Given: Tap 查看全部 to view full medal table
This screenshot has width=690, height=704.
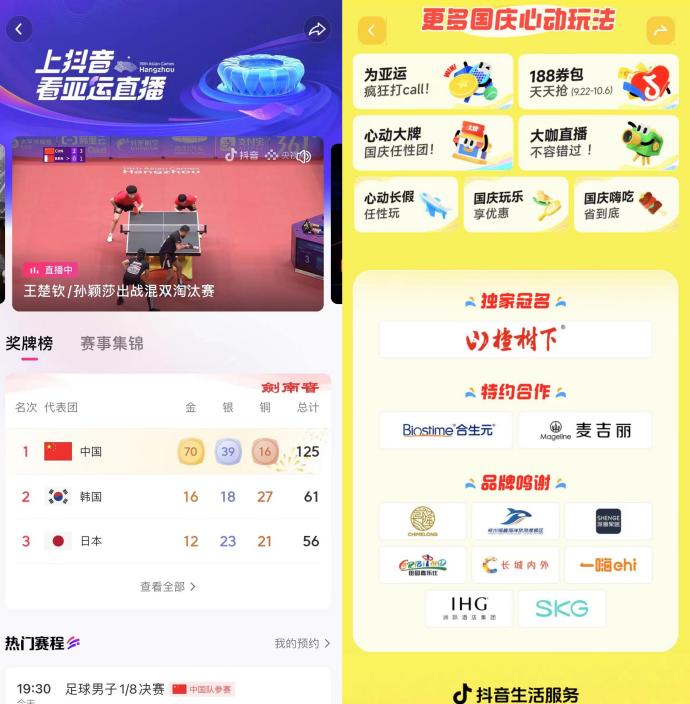Looking at the screenshot, I should click(x=168, y=587).
